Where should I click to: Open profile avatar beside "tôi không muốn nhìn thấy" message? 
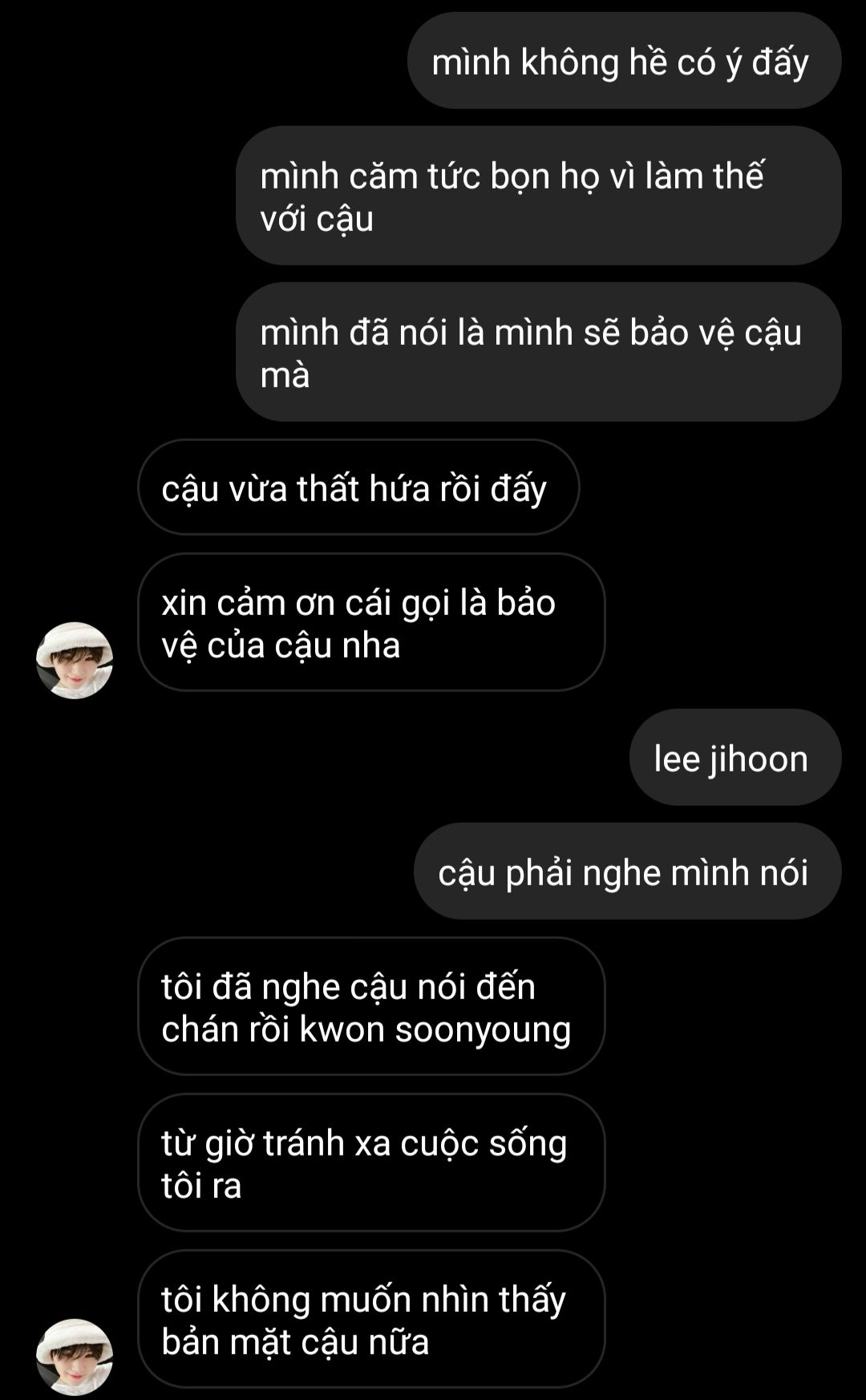tap(75, 1357)
